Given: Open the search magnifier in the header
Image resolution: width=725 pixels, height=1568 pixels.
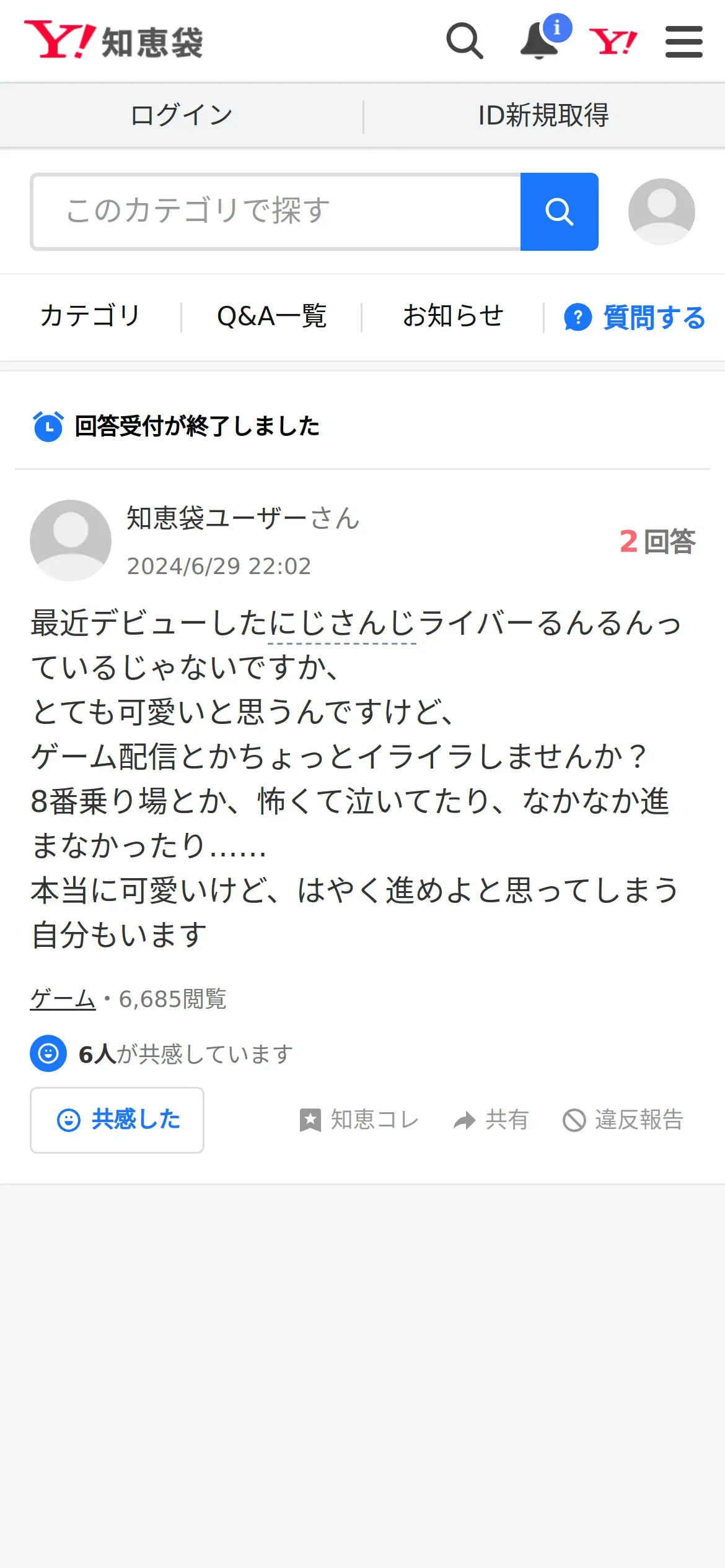Looking at the screenshot, I should (x=465, y=41).
